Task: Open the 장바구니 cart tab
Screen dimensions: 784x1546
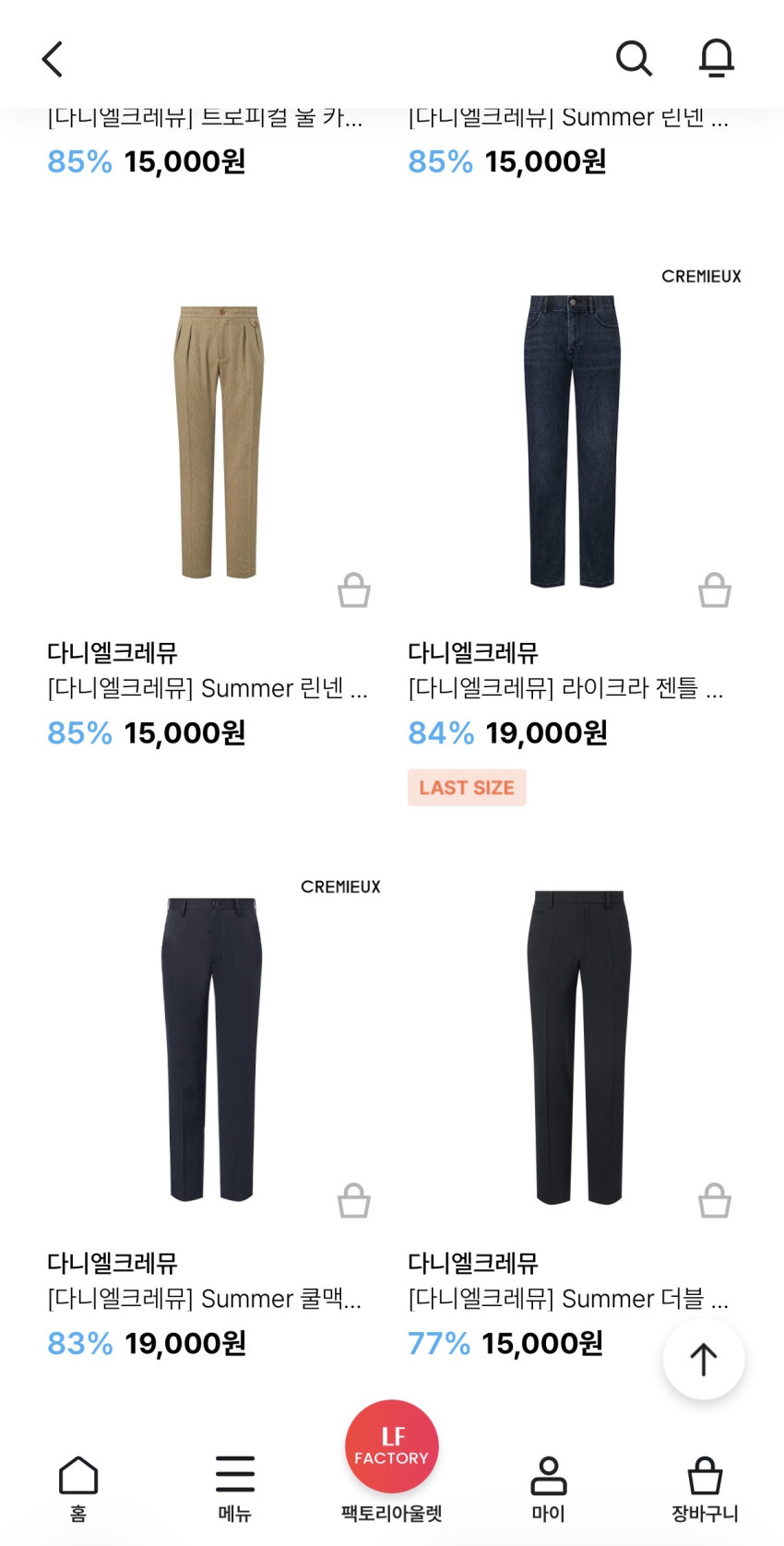Action: pos(705,1486)
